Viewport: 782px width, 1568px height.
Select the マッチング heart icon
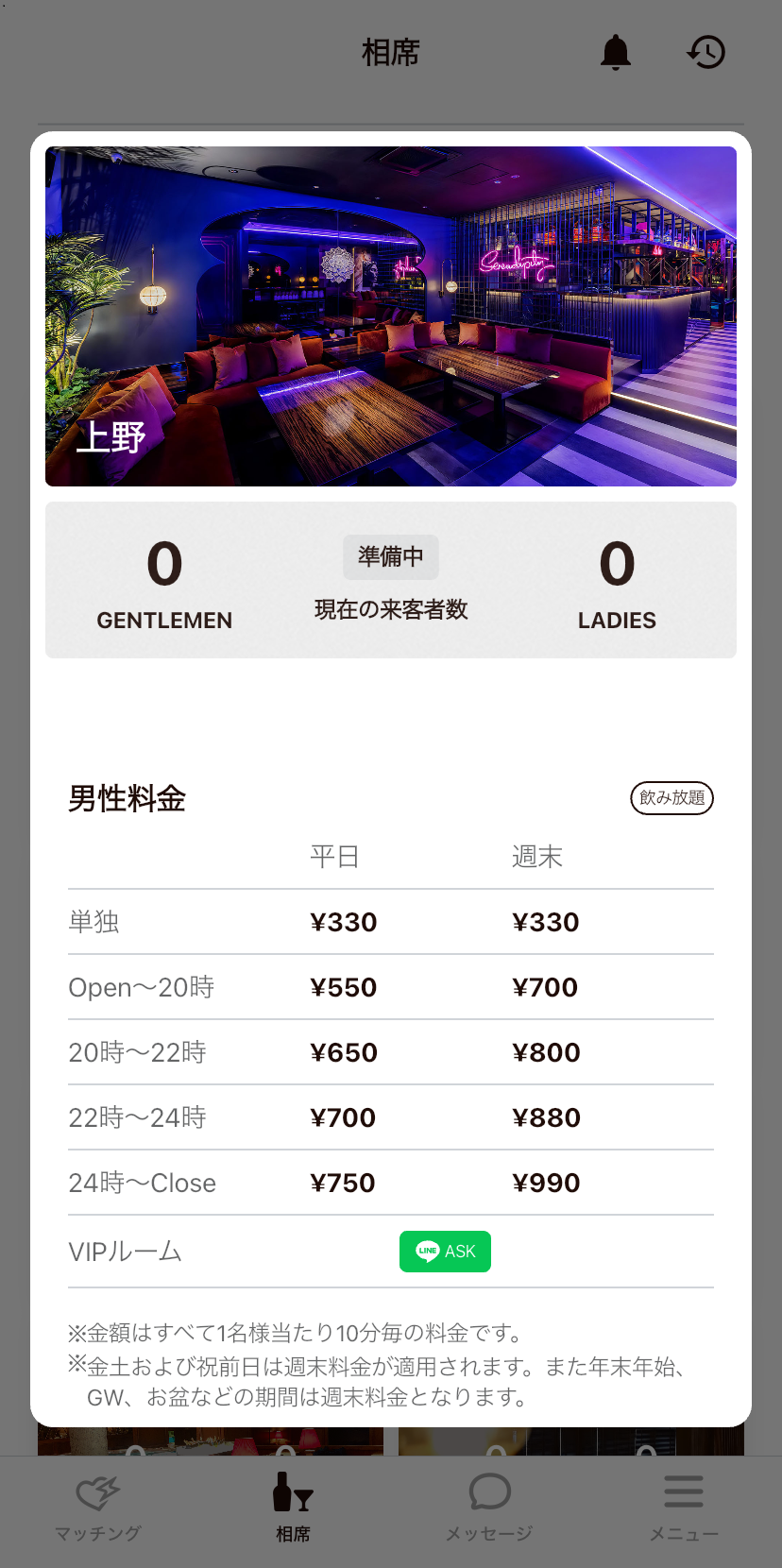pos(97,1491)
